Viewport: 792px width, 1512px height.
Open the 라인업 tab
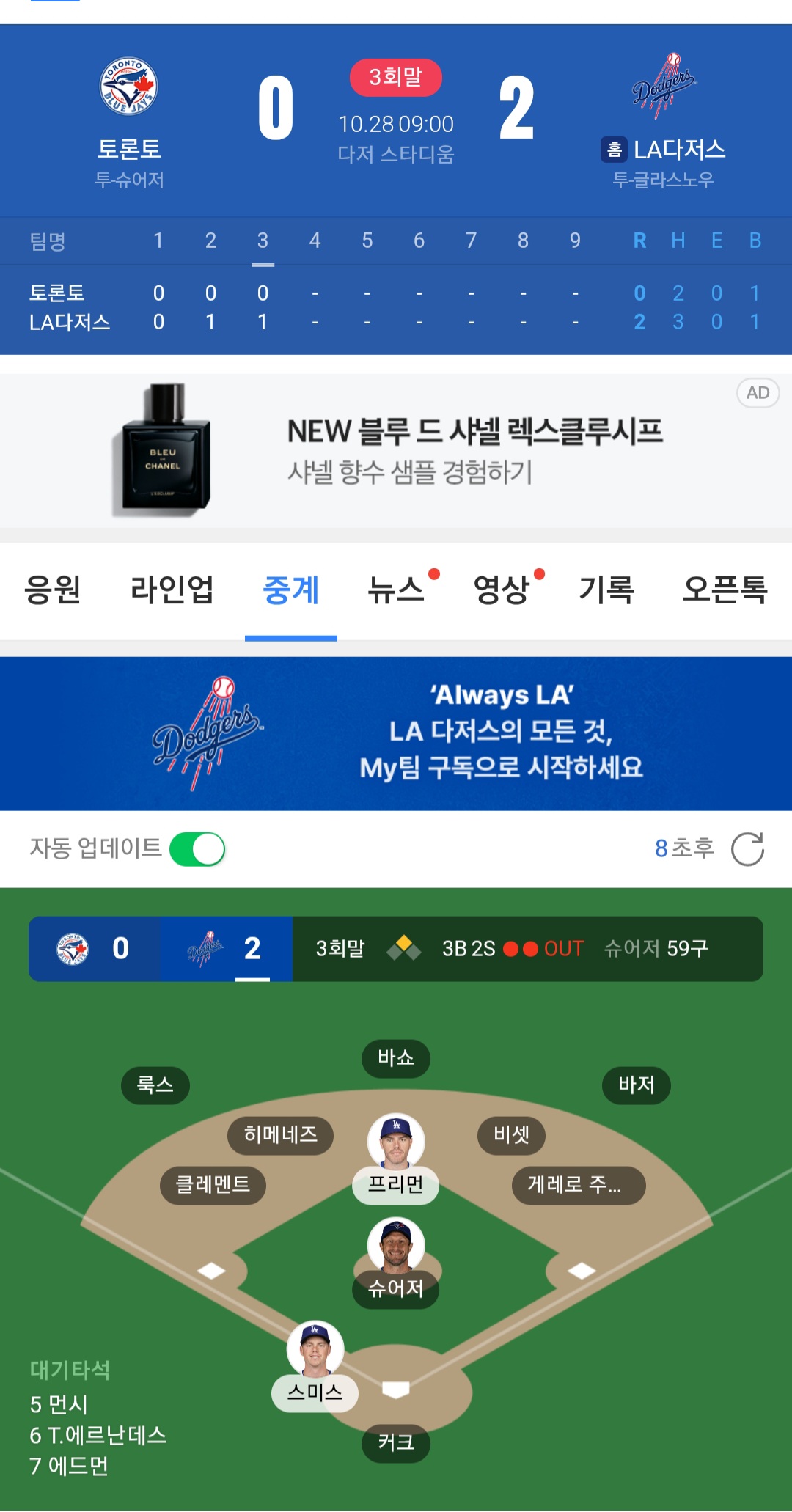point(172,590)
